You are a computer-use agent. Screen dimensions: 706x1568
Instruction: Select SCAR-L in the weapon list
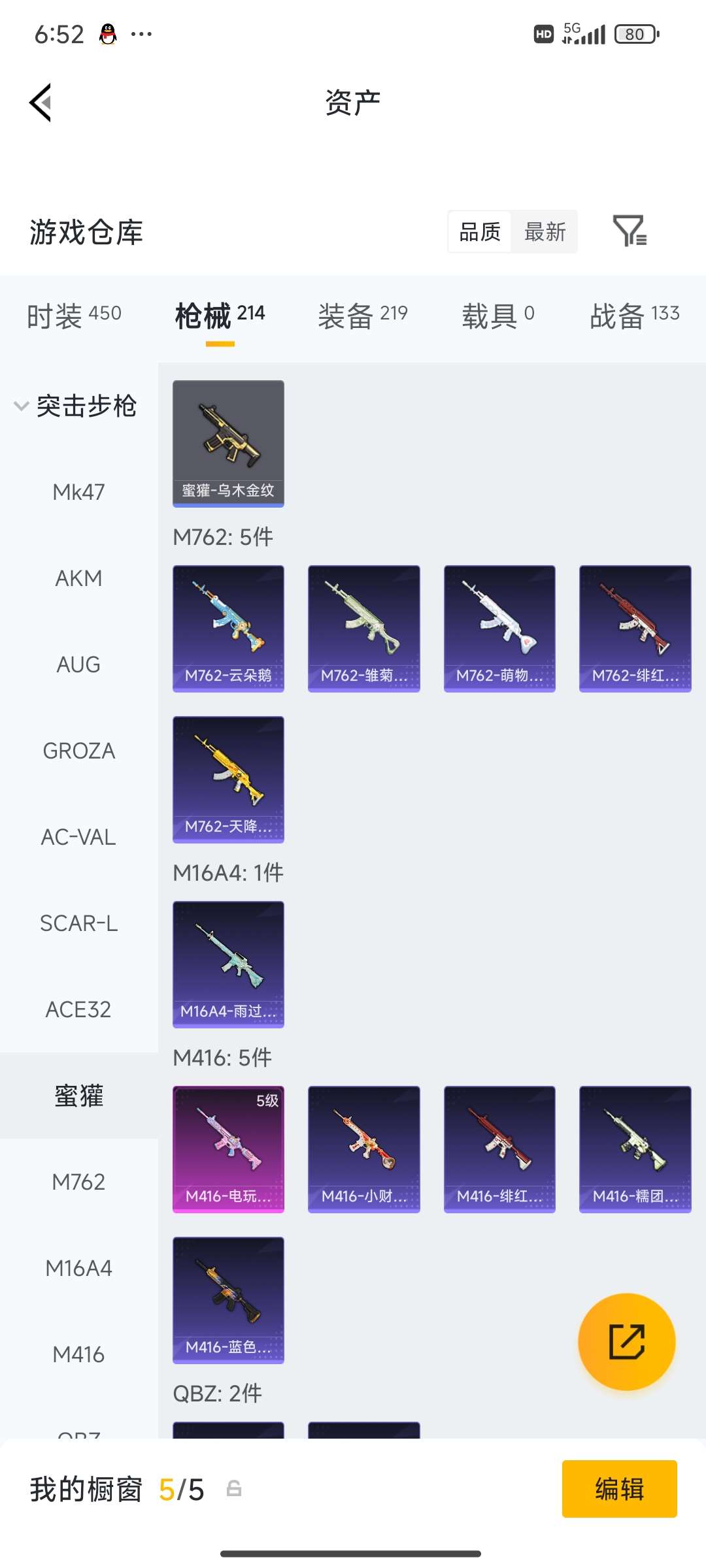78,923
